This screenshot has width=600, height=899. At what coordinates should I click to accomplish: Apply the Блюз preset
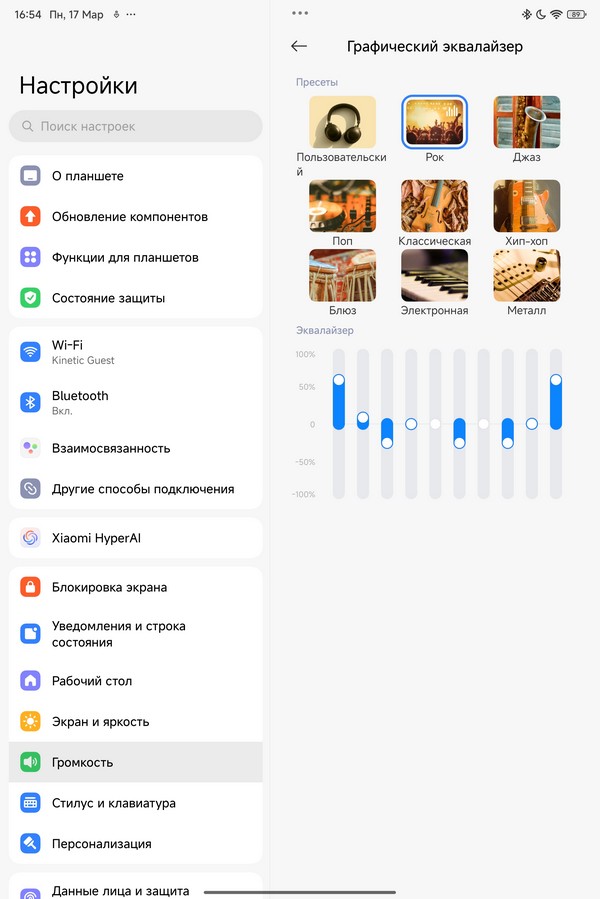point(342,275)
